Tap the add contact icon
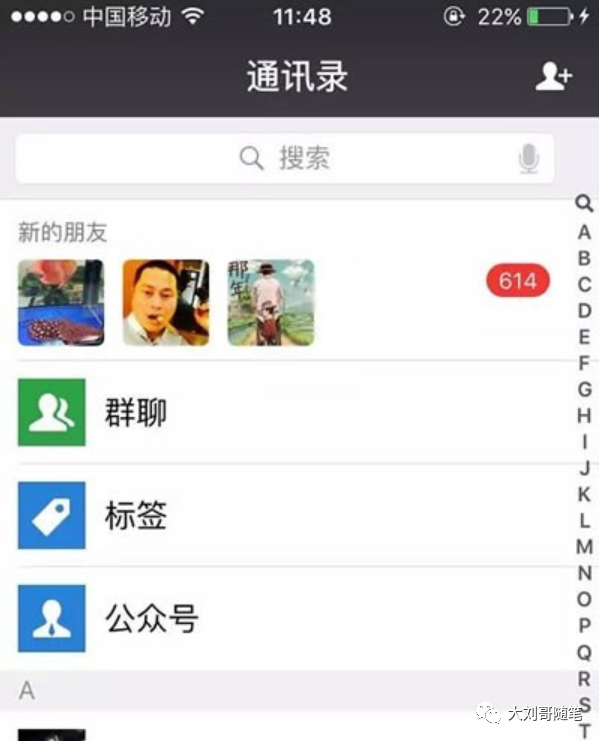This screenshot has width=602, height=741. 552,76
